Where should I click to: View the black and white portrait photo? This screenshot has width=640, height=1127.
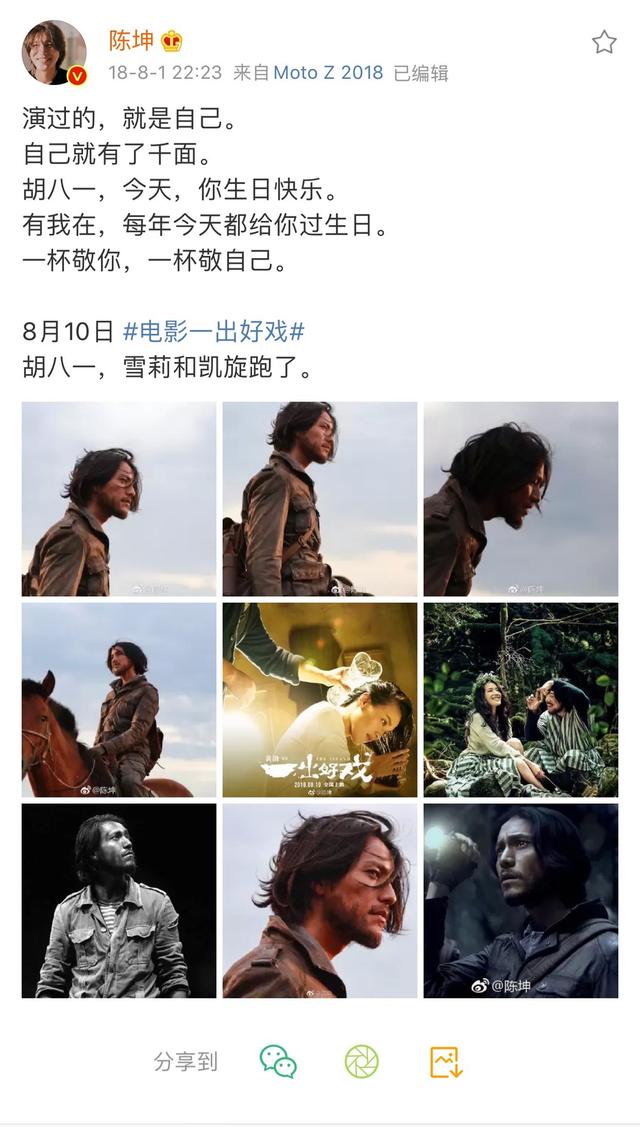[x=119, y=901]
